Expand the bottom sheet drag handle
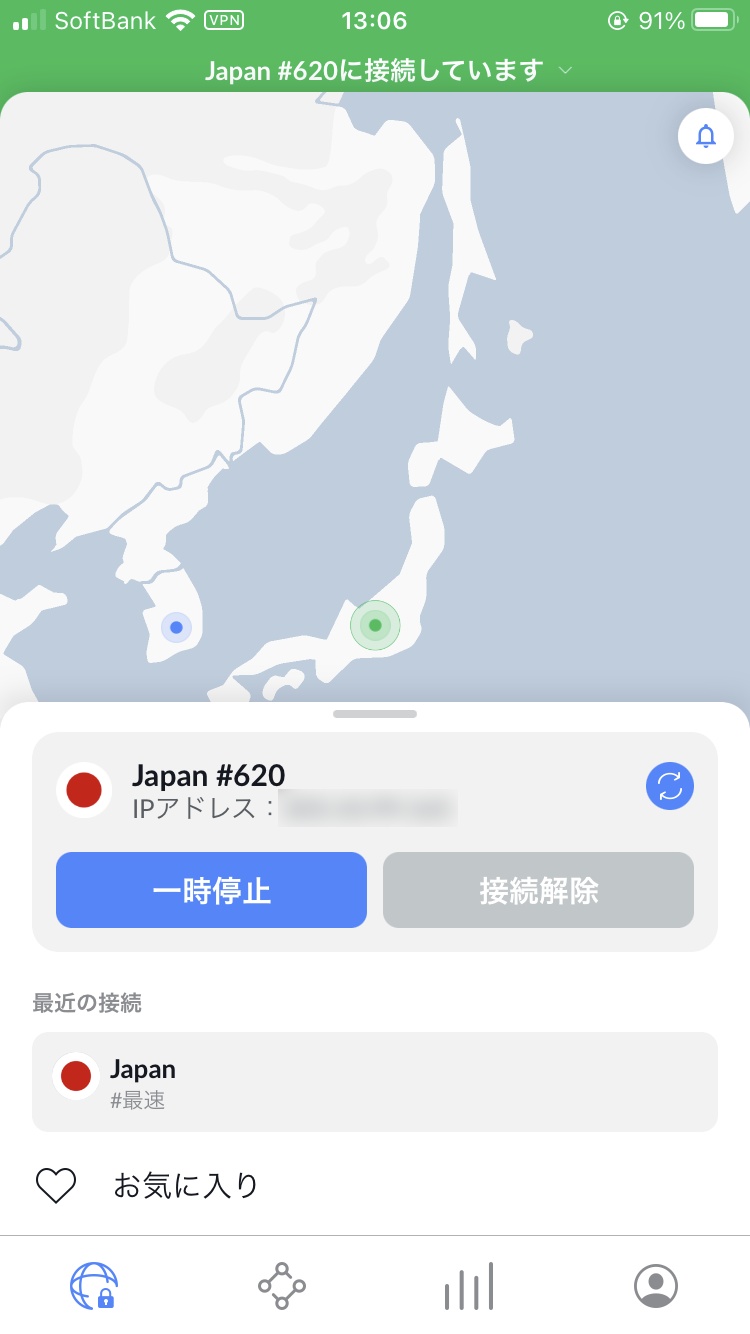 (375, 714)
